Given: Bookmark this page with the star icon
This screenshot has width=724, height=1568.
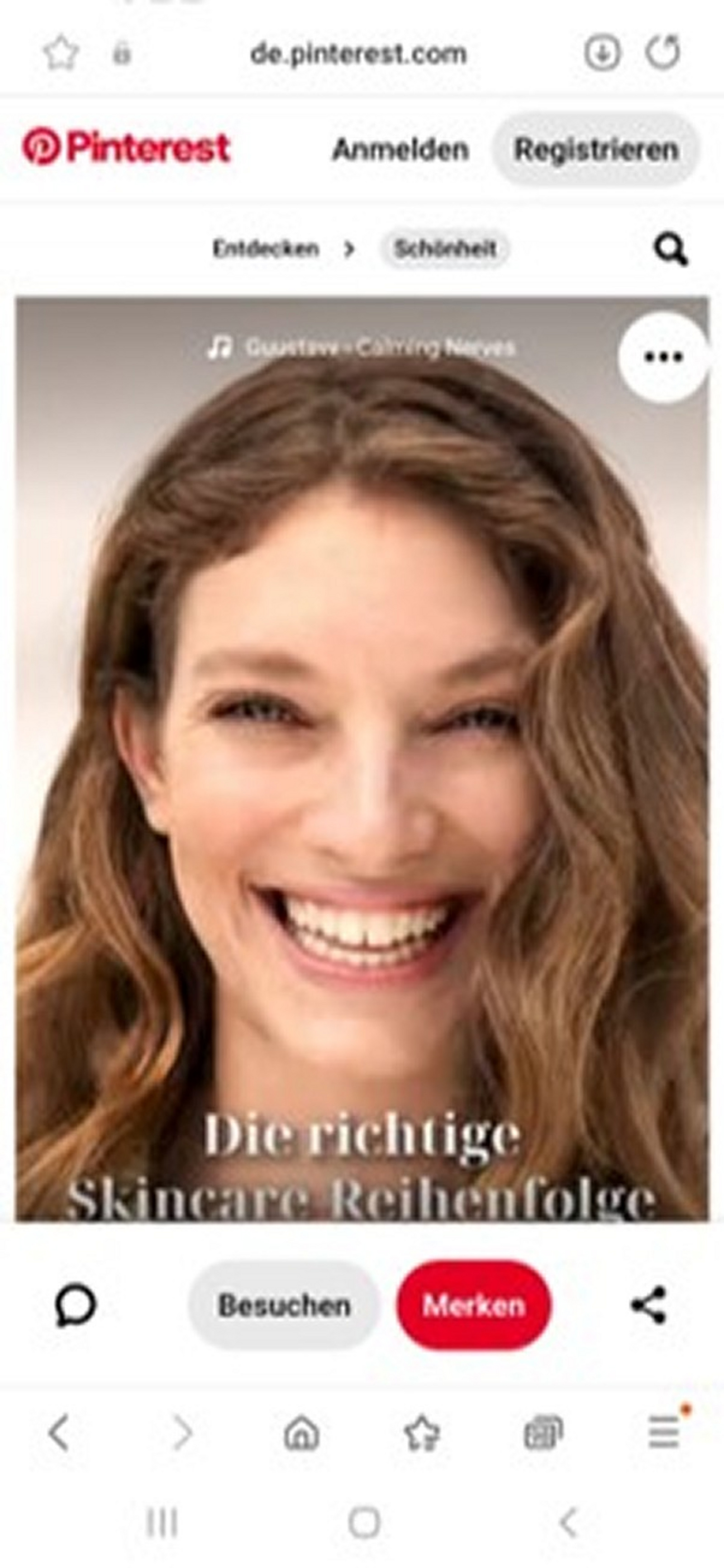Looking at the screenshot, I should pyautogui.click(x=62, y=53).
